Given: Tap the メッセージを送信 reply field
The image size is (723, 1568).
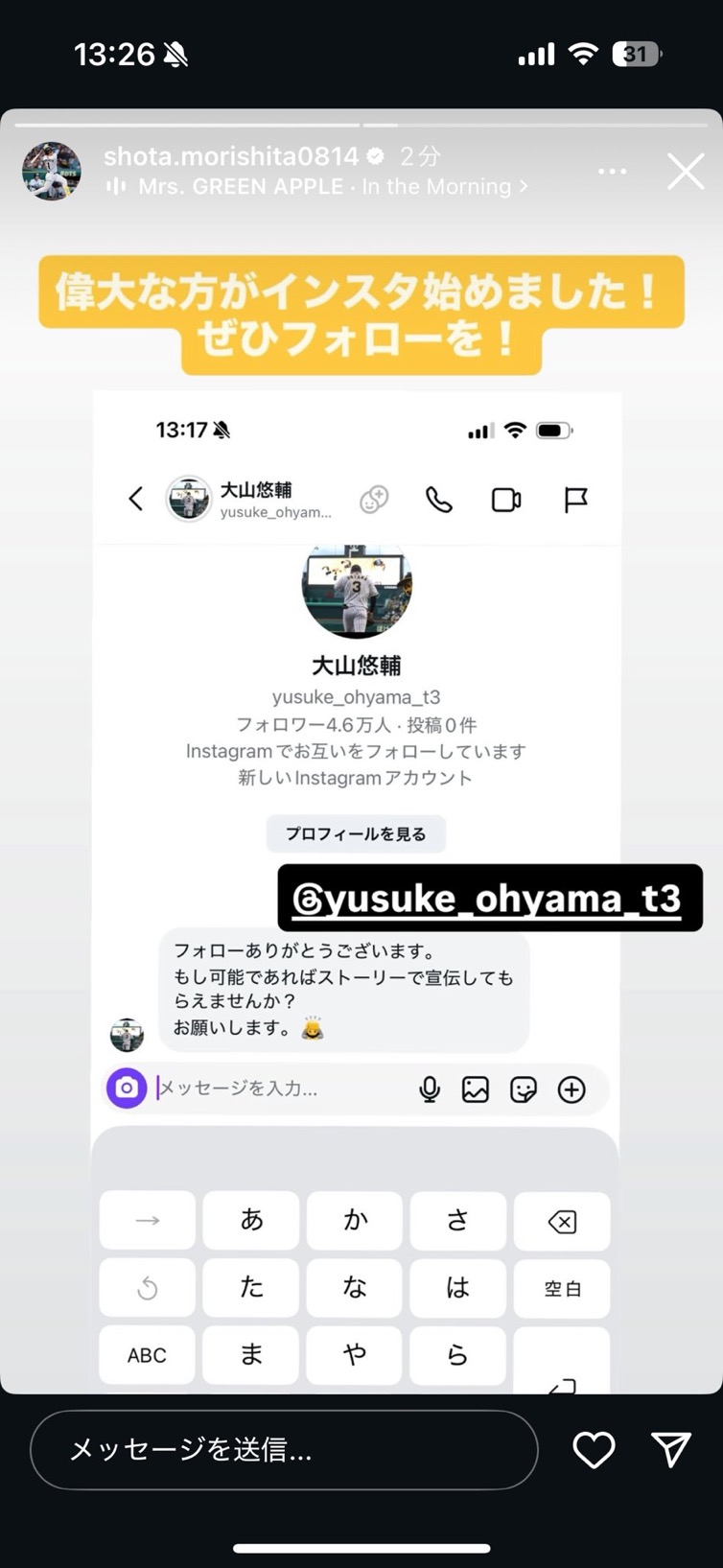Looking at the screenshot, I should click(x=284, y=1450).
